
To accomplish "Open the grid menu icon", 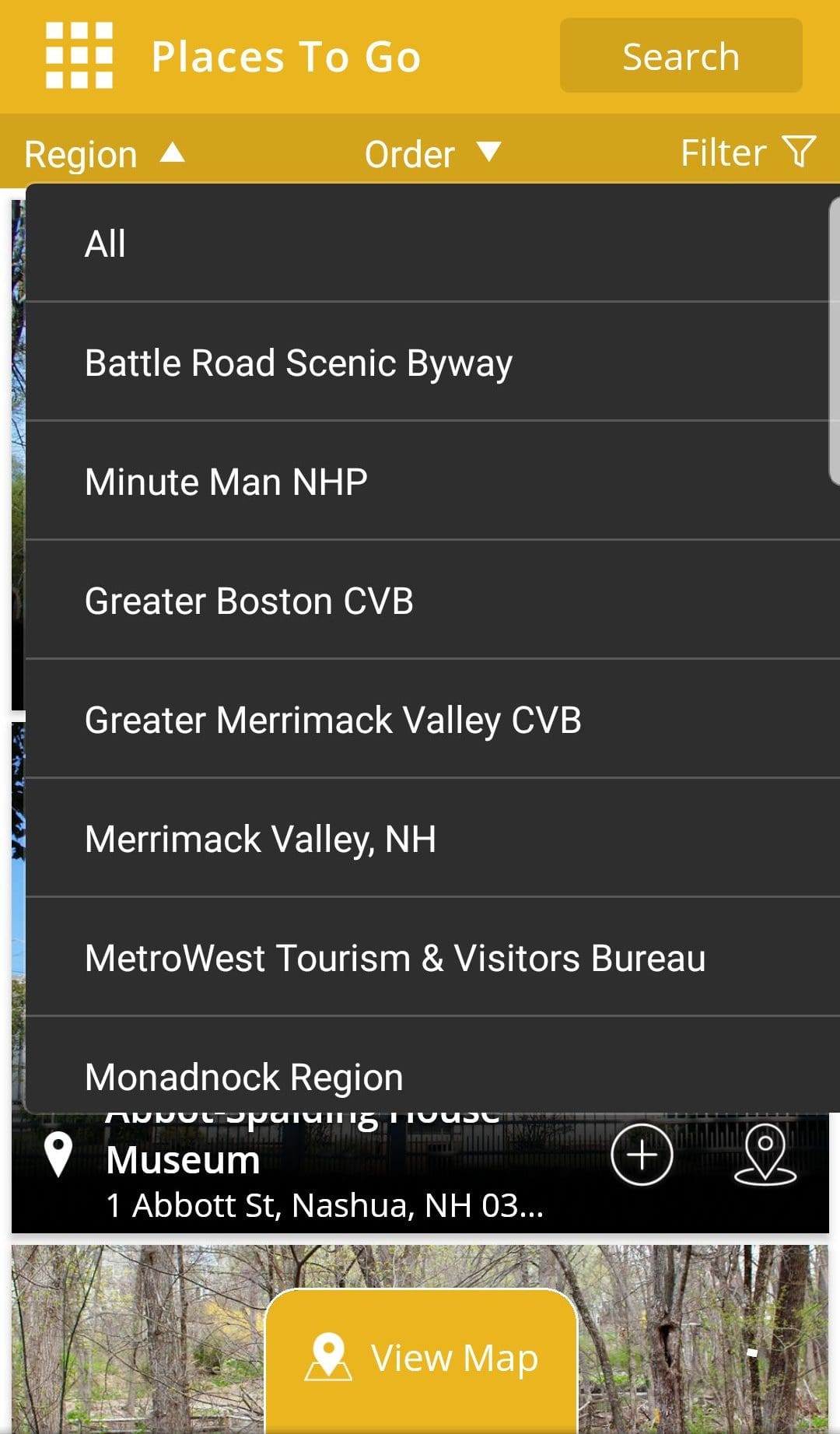I will click(78, 55).
